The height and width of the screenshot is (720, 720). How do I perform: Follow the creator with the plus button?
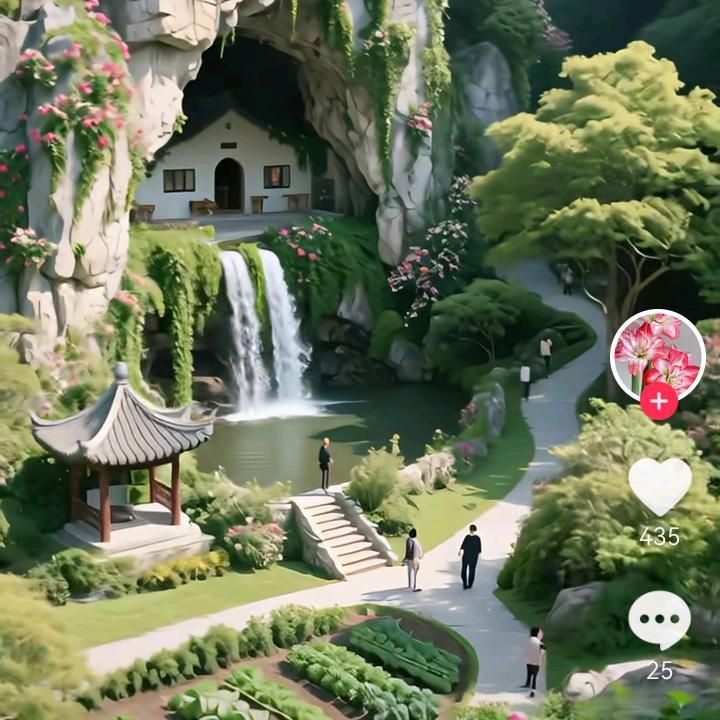pos(658,401)
